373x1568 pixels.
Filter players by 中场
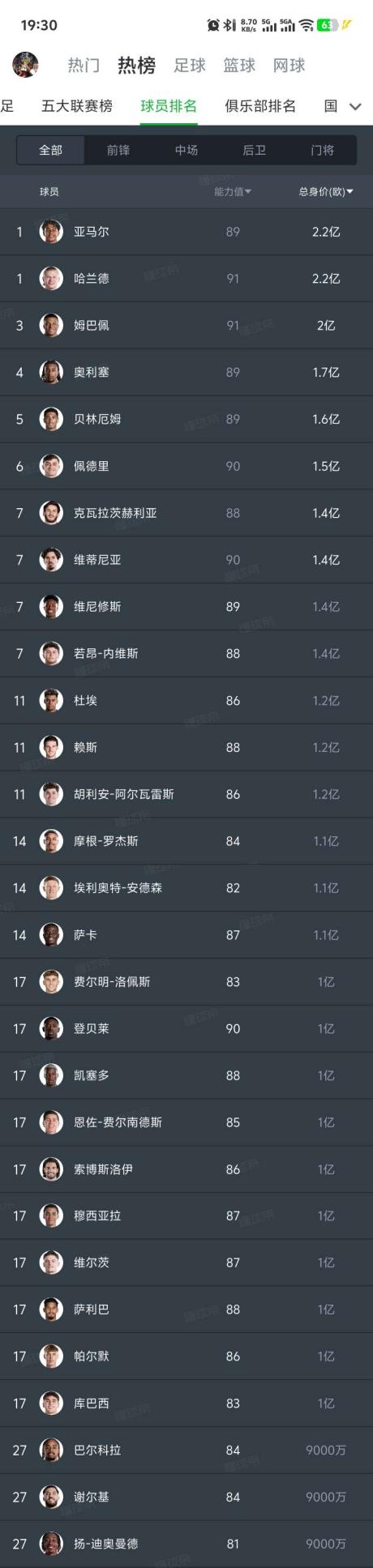click(x=186, y=150)
